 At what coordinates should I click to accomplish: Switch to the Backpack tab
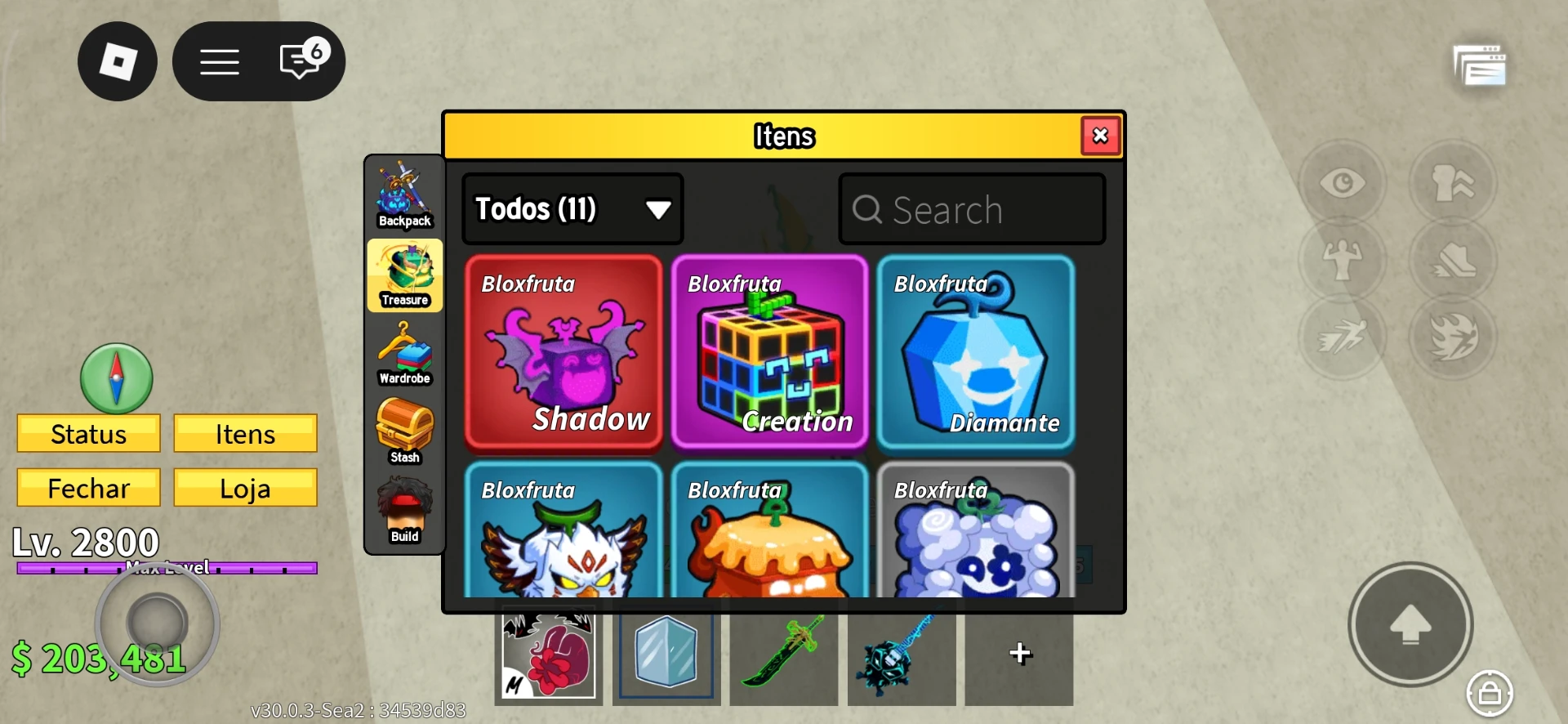point(404,195)
